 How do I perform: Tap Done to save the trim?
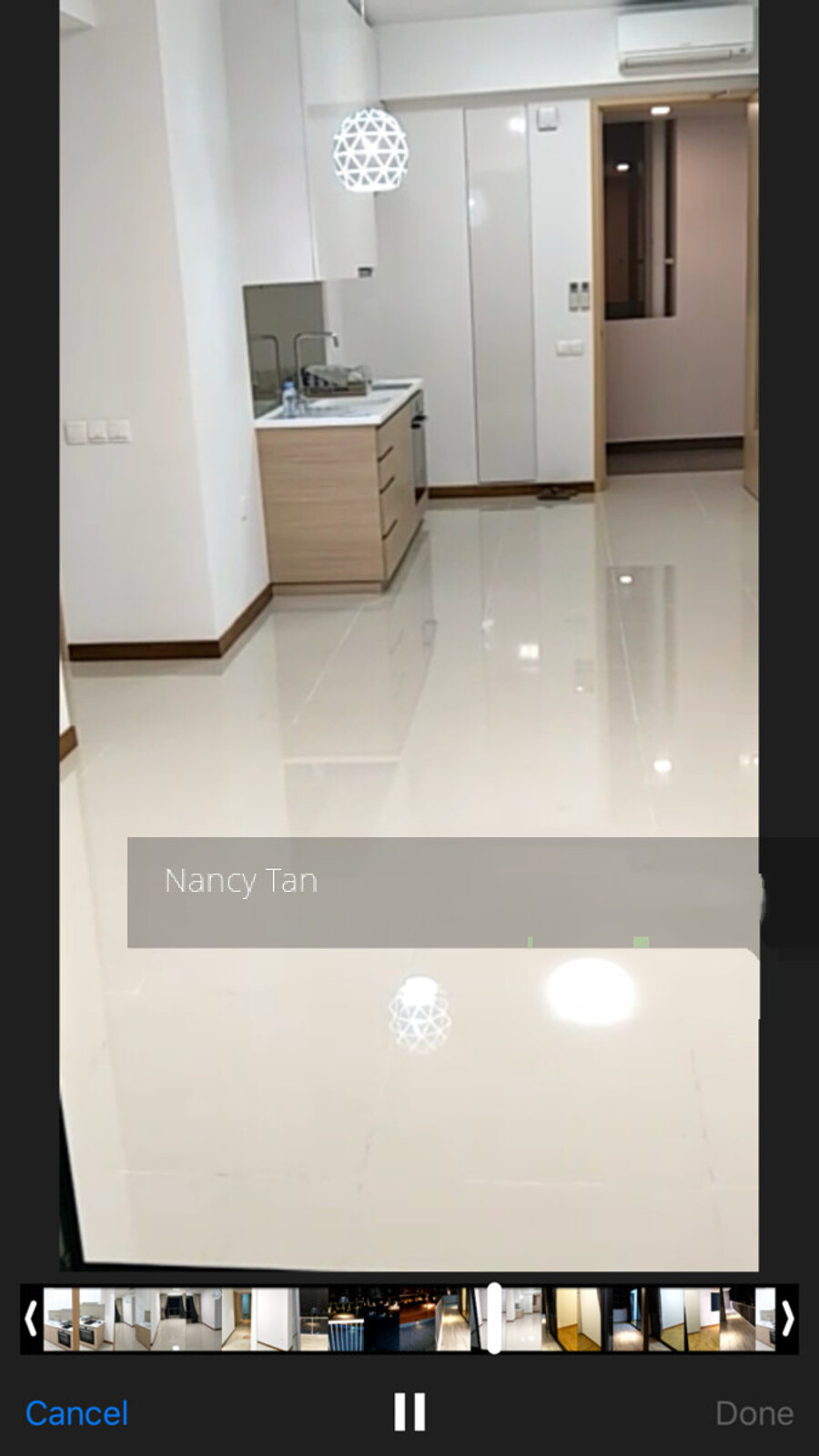tap(753, 1413)
